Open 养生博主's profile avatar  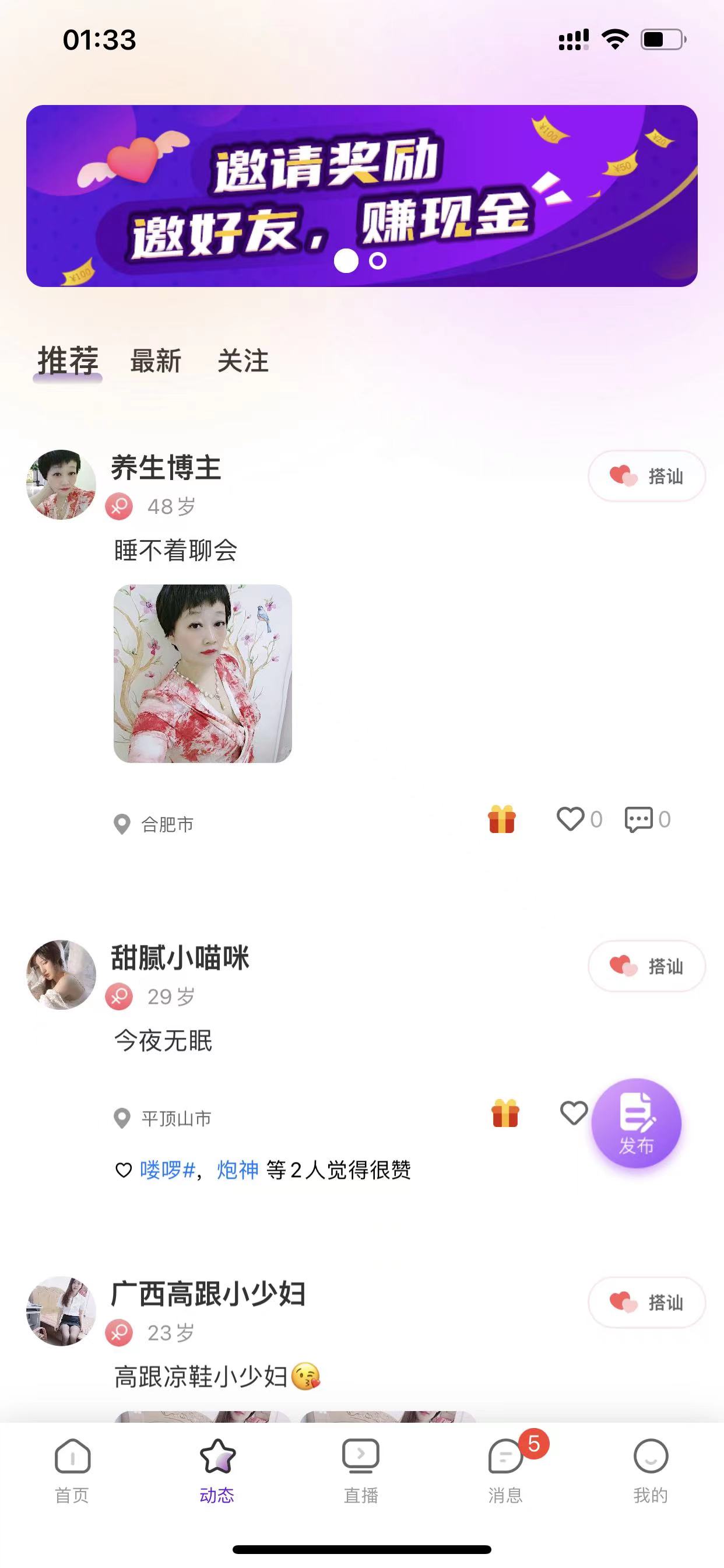coord(61,485)
